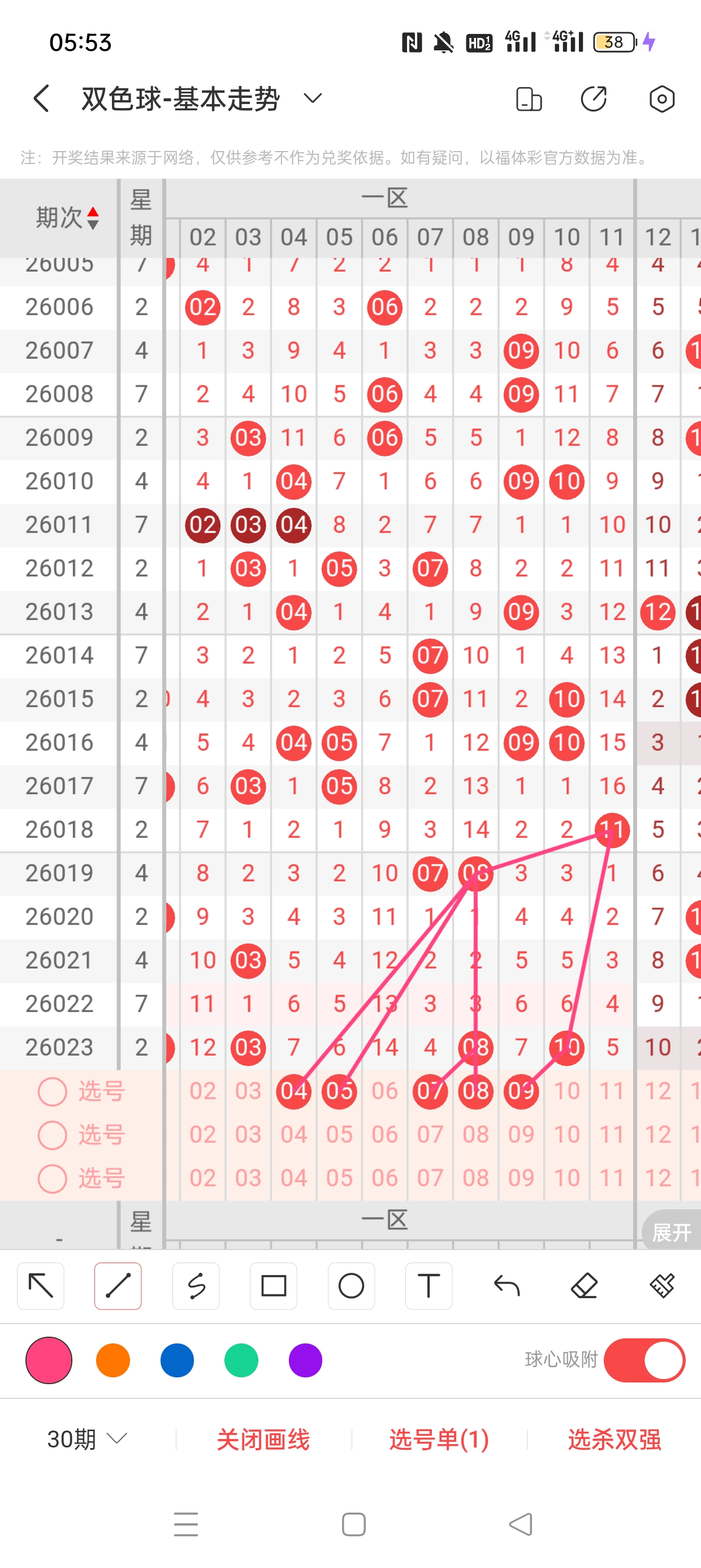Tap the 展开 button to expand the chart

click(x=670, y=1232)
